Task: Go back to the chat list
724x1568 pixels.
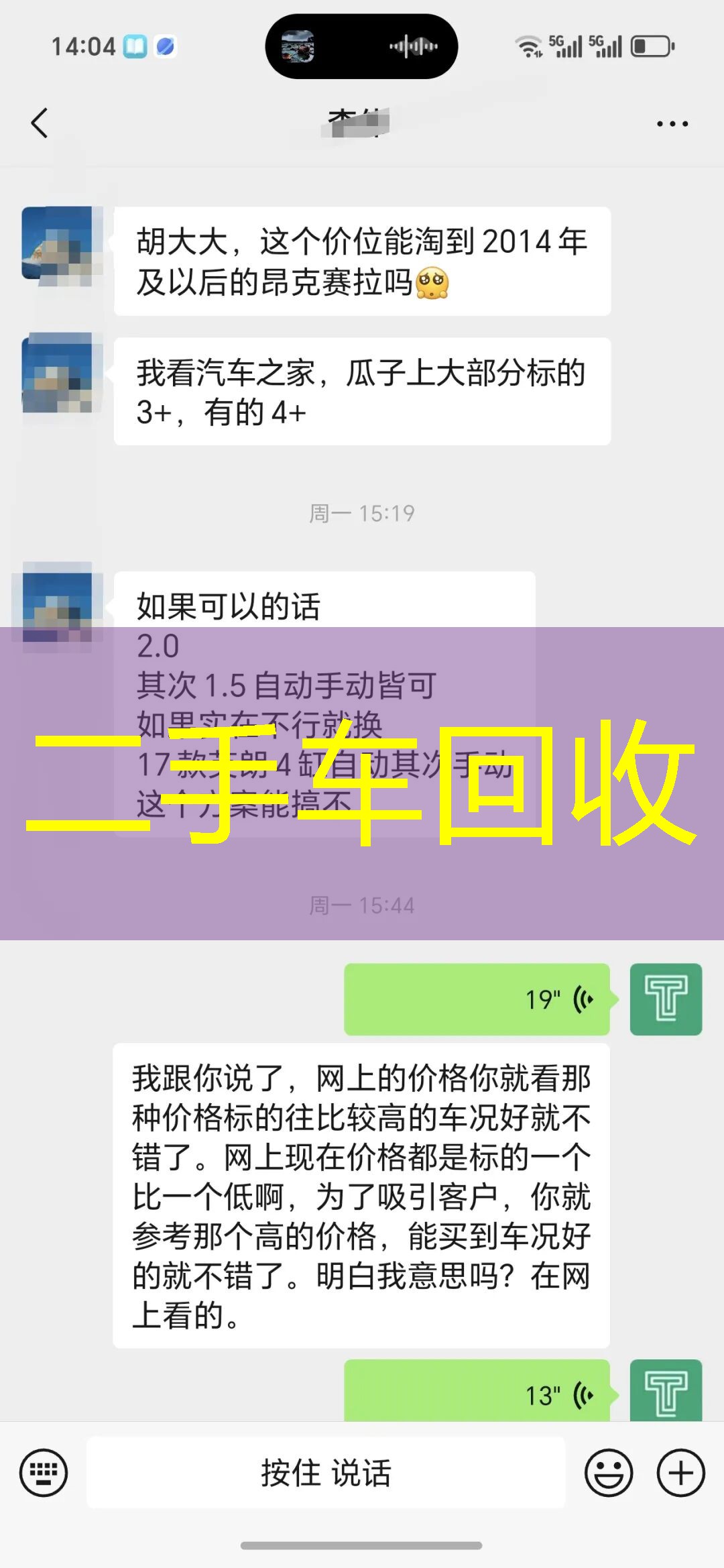Action: coord(40,123)
